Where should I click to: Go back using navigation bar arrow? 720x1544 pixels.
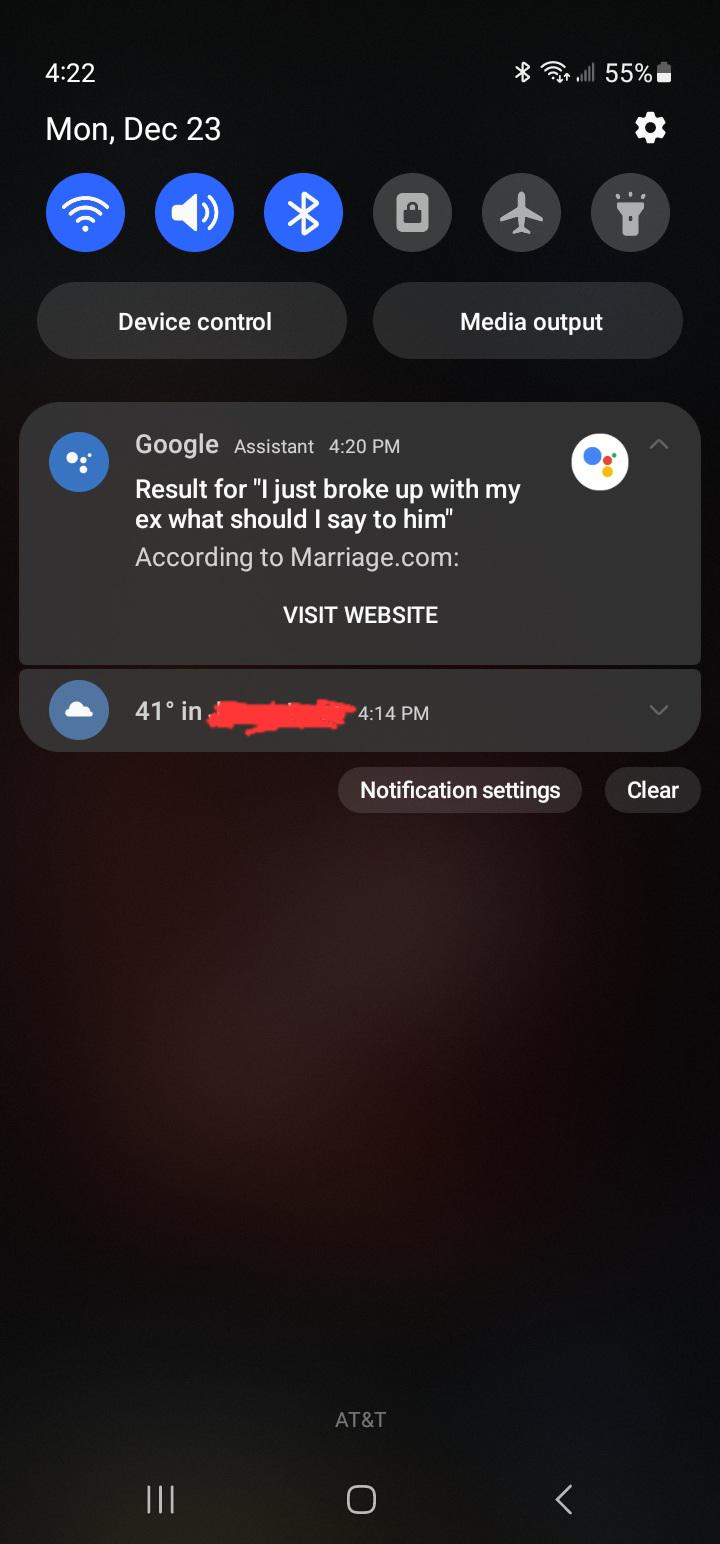pos(563,1499)
